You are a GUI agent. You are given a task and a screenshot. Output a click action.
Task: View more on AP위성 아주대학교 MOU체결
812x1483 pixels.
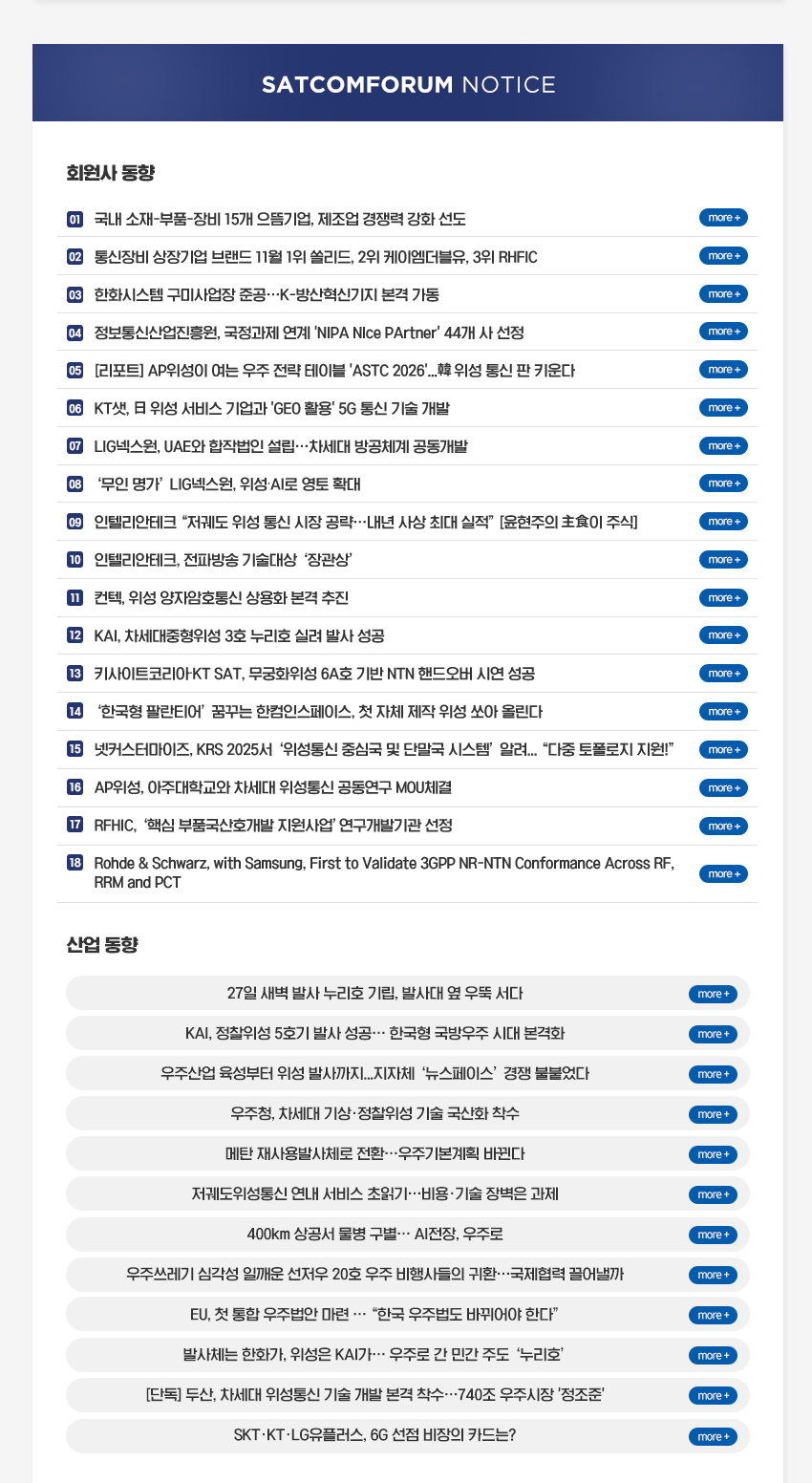(x=723, y=787)
